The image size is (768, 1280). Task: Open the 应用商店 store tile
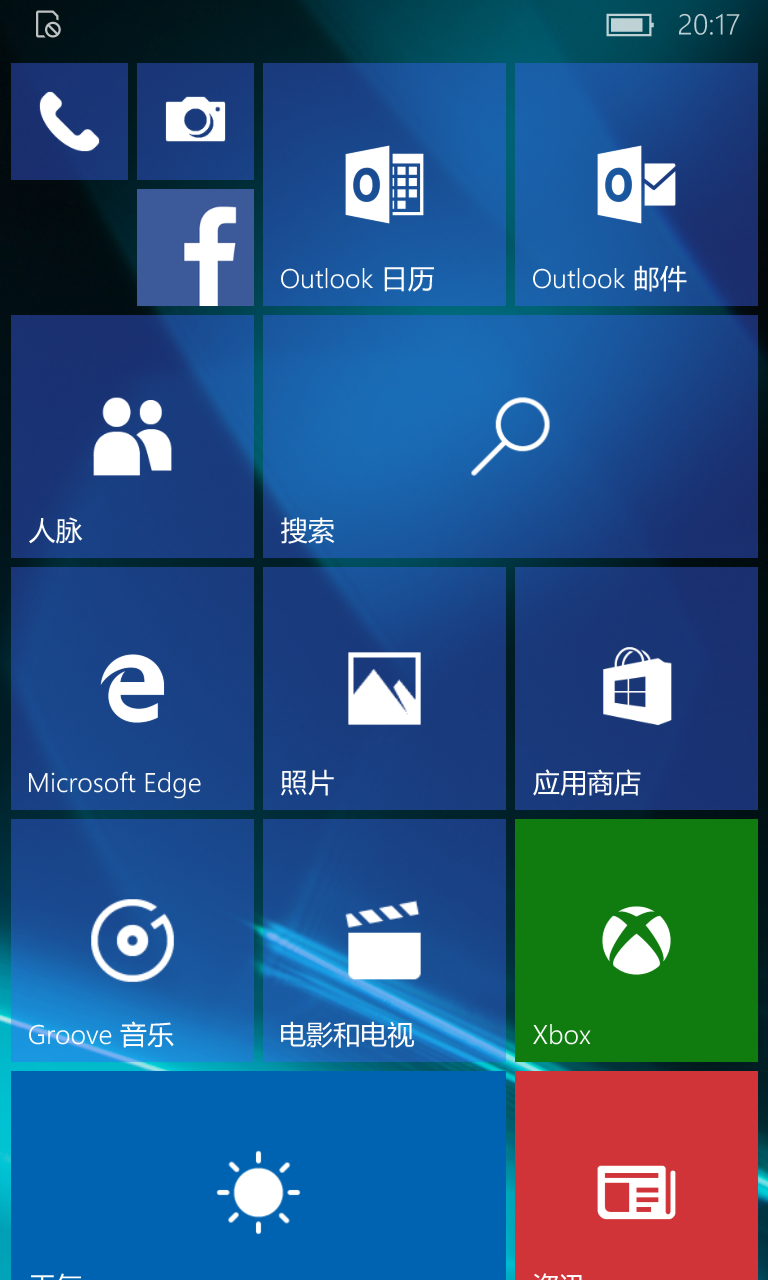click(636, 688)
